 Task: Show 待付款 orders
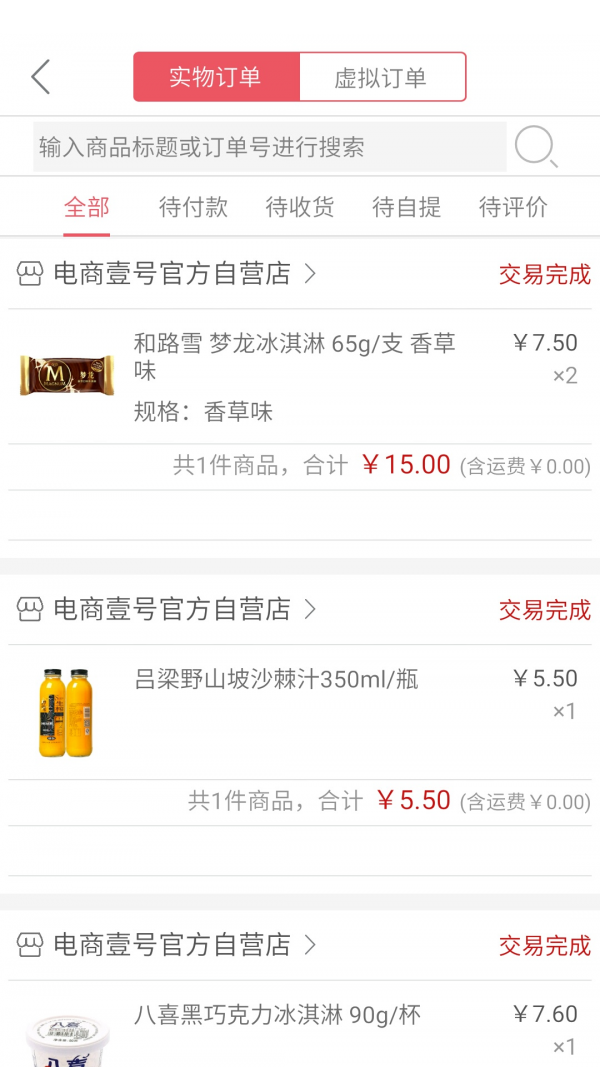coord(193,207)
